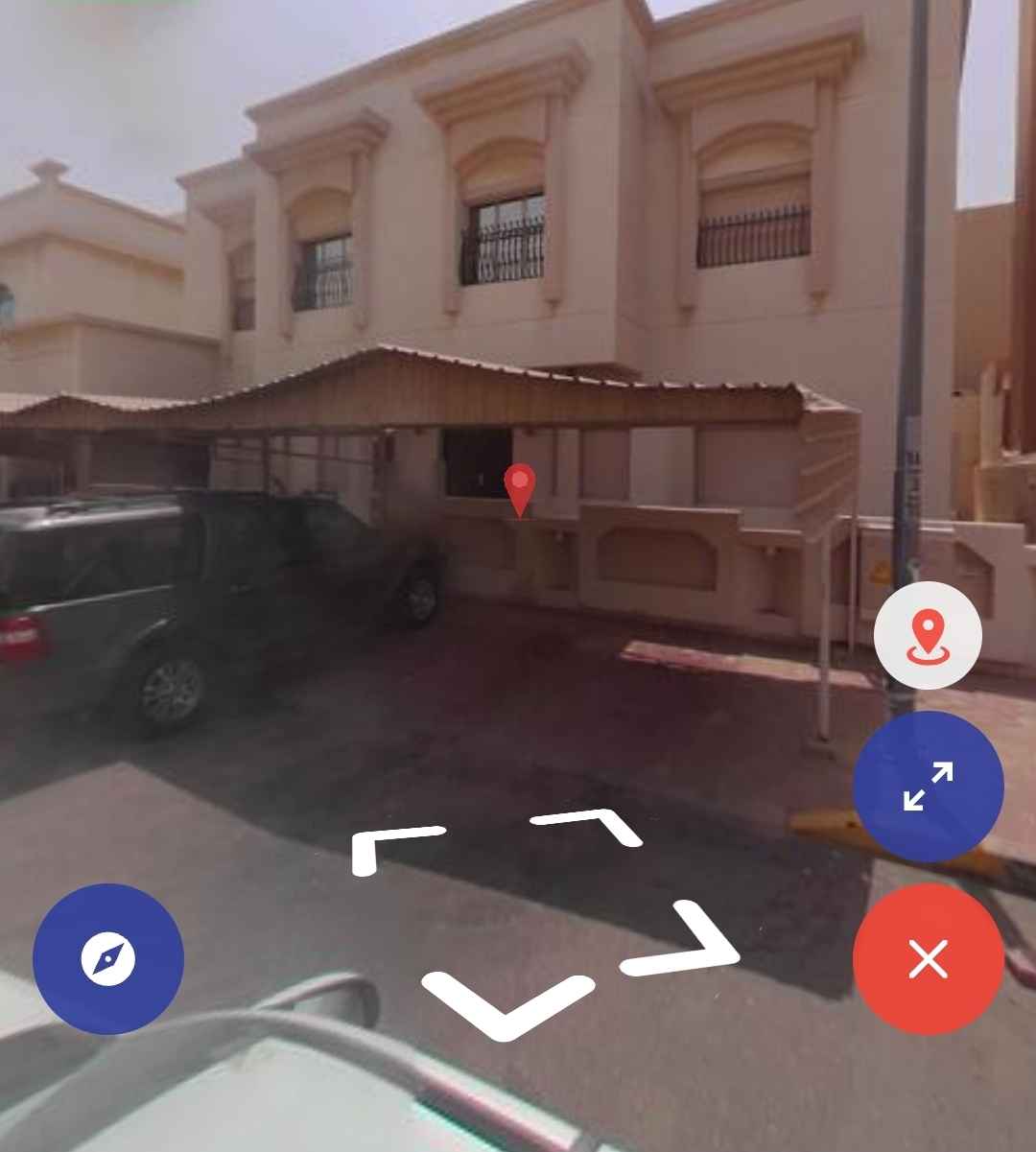Close the street view
The height and width of the screenshot is (1152, 1036).
click(928, 958)
